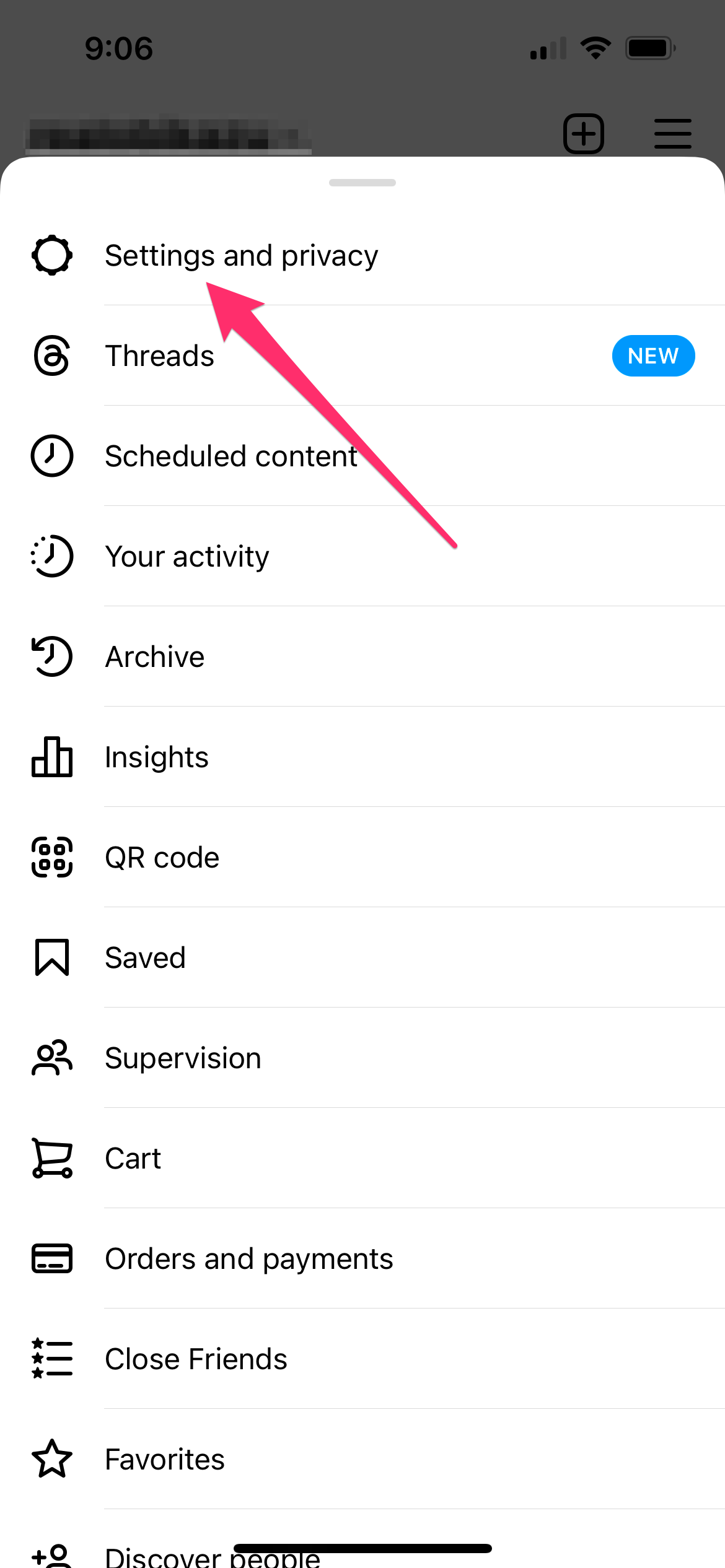The width and height of the screenshot is (725, 1568).
Task: Click the Favorites star icon
Action: (52, 1458)
